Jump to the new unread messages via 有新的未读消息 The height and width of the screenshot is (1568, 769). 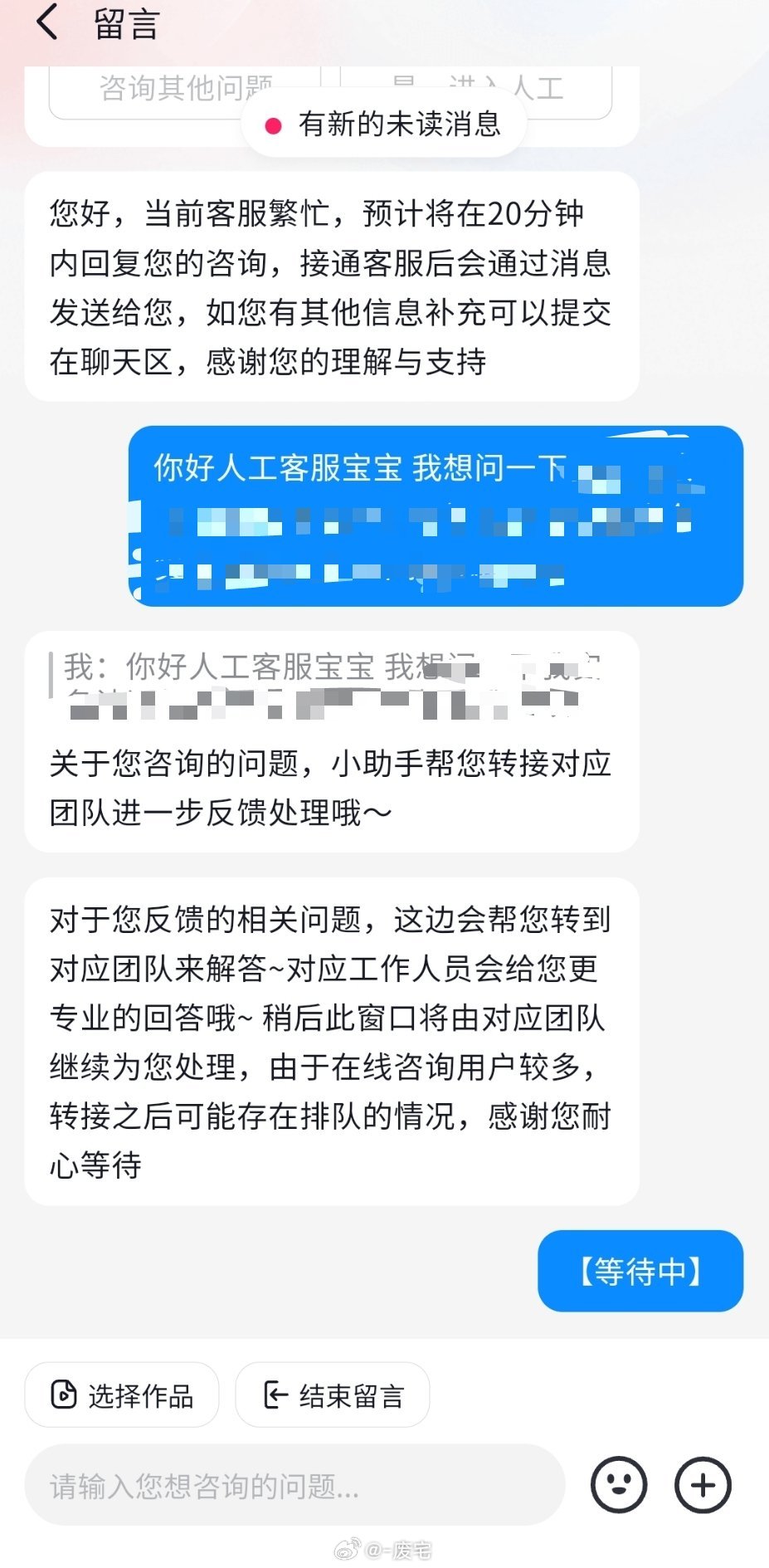click(384, 125)
